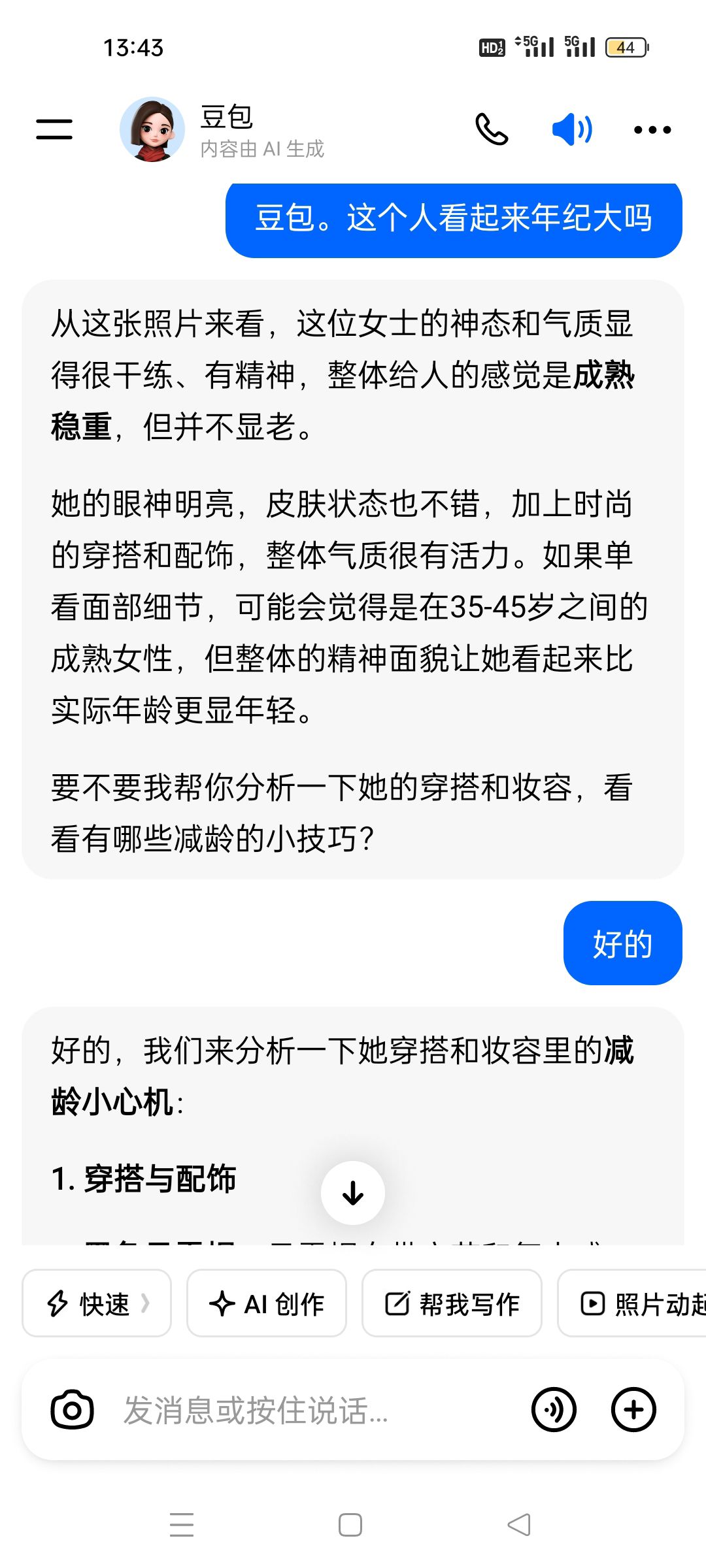Open Doubao's avatar profile
706x1568 pixels.
[152, 129]
